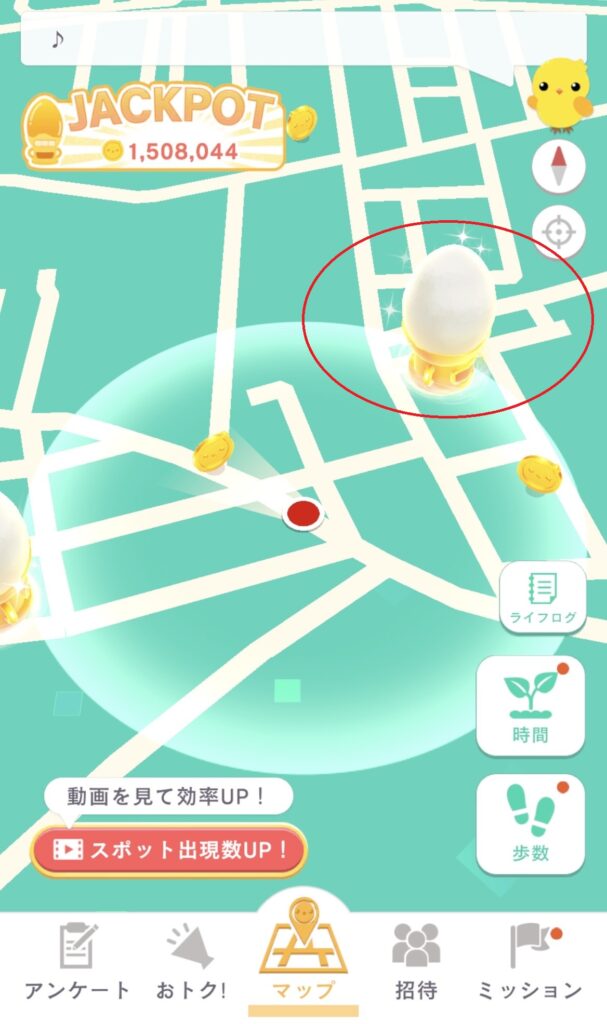Open the 時間 sprout button

(x=530, y=706)
